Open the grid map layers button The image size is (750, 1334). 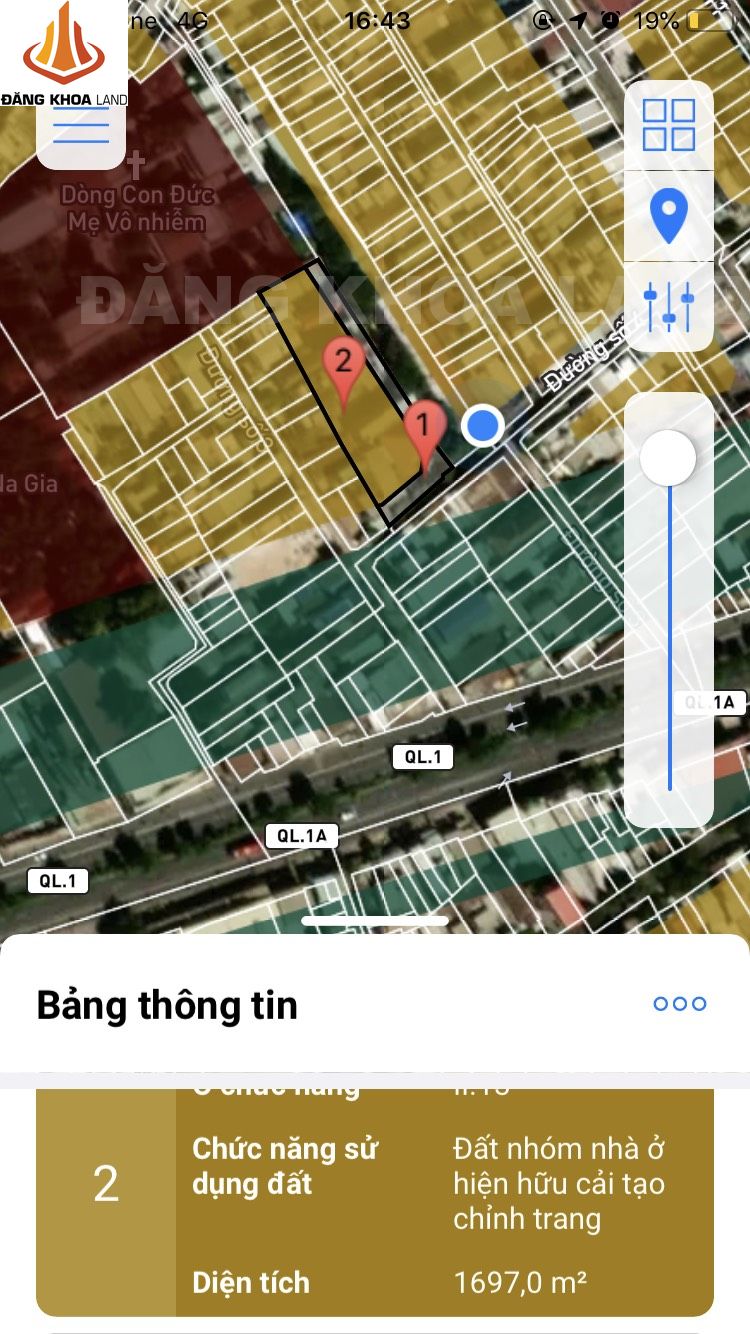coord(668,125)
